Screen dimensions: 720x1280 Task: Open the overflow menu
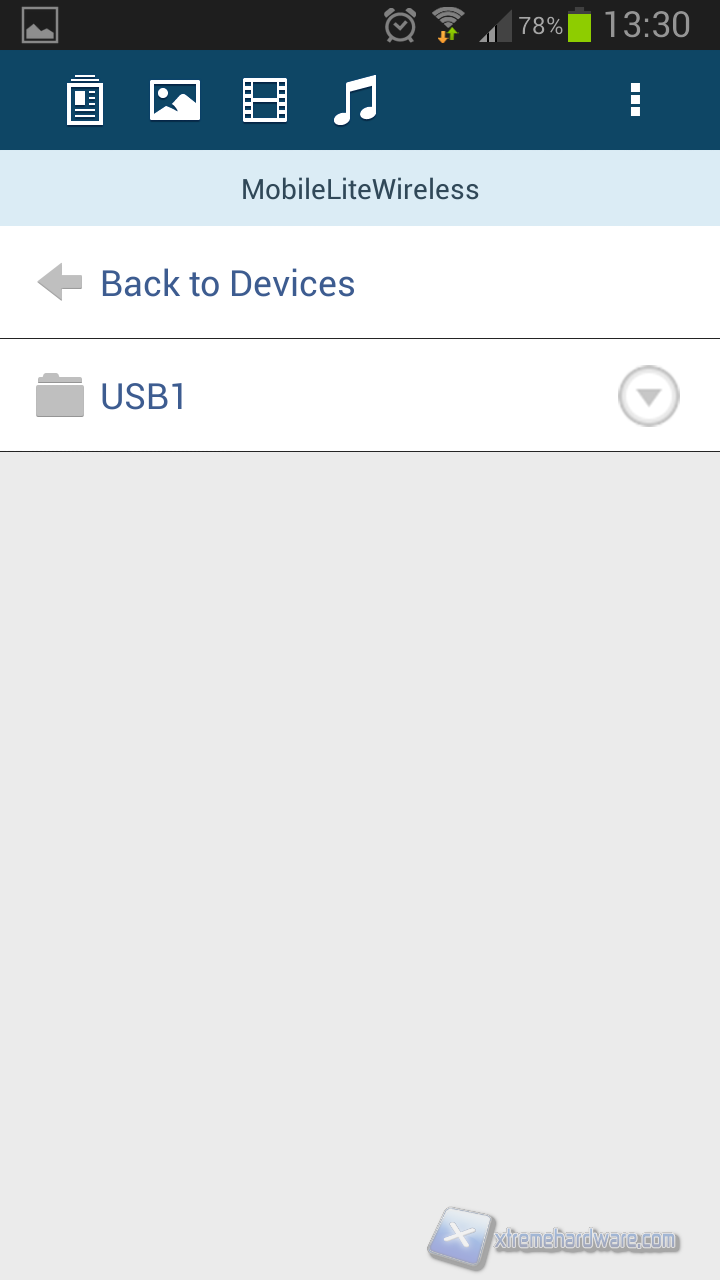tap(634, 100)
